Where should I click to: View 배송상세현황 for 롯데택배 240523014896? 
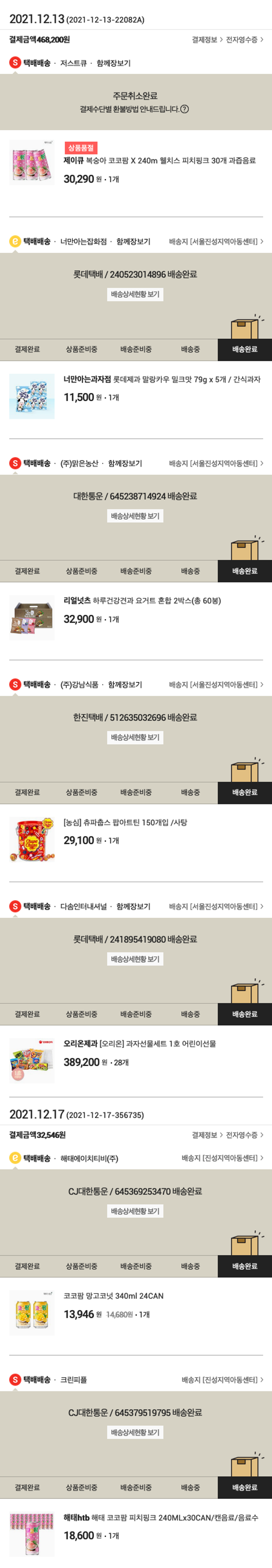tap(135, 295)
